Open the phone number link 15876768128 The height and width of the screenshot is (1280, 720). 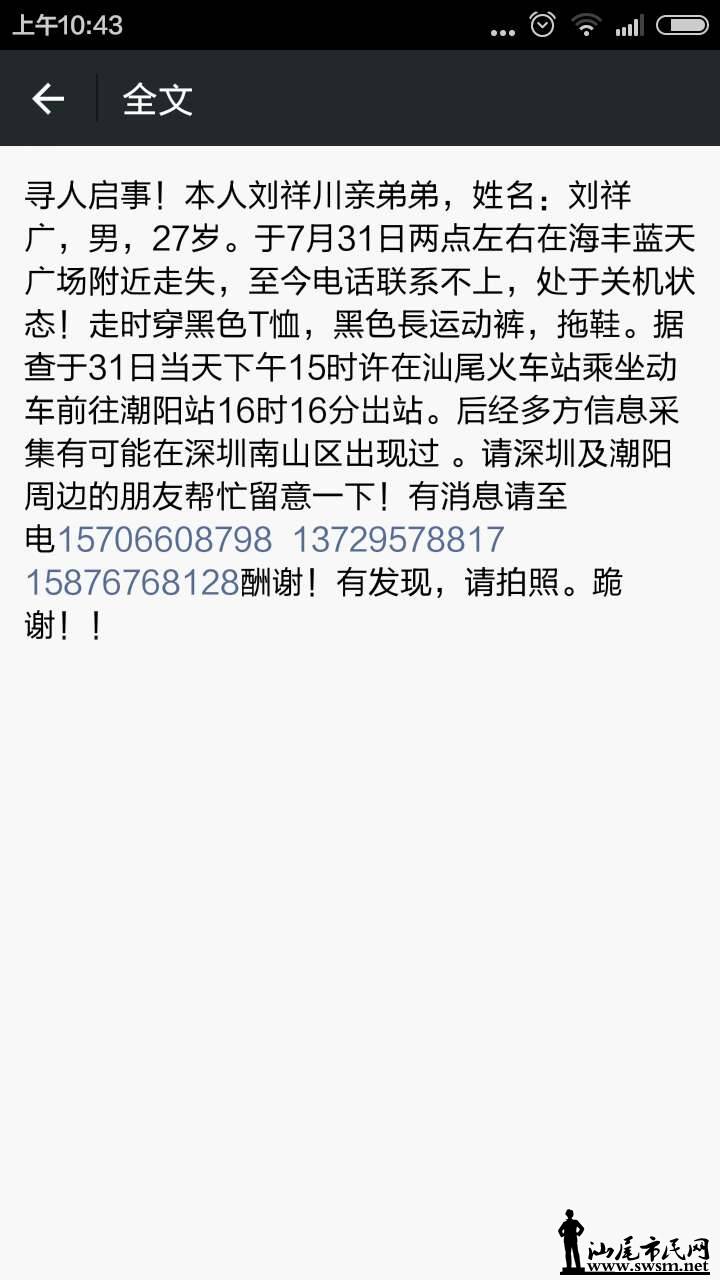point(132,583)
